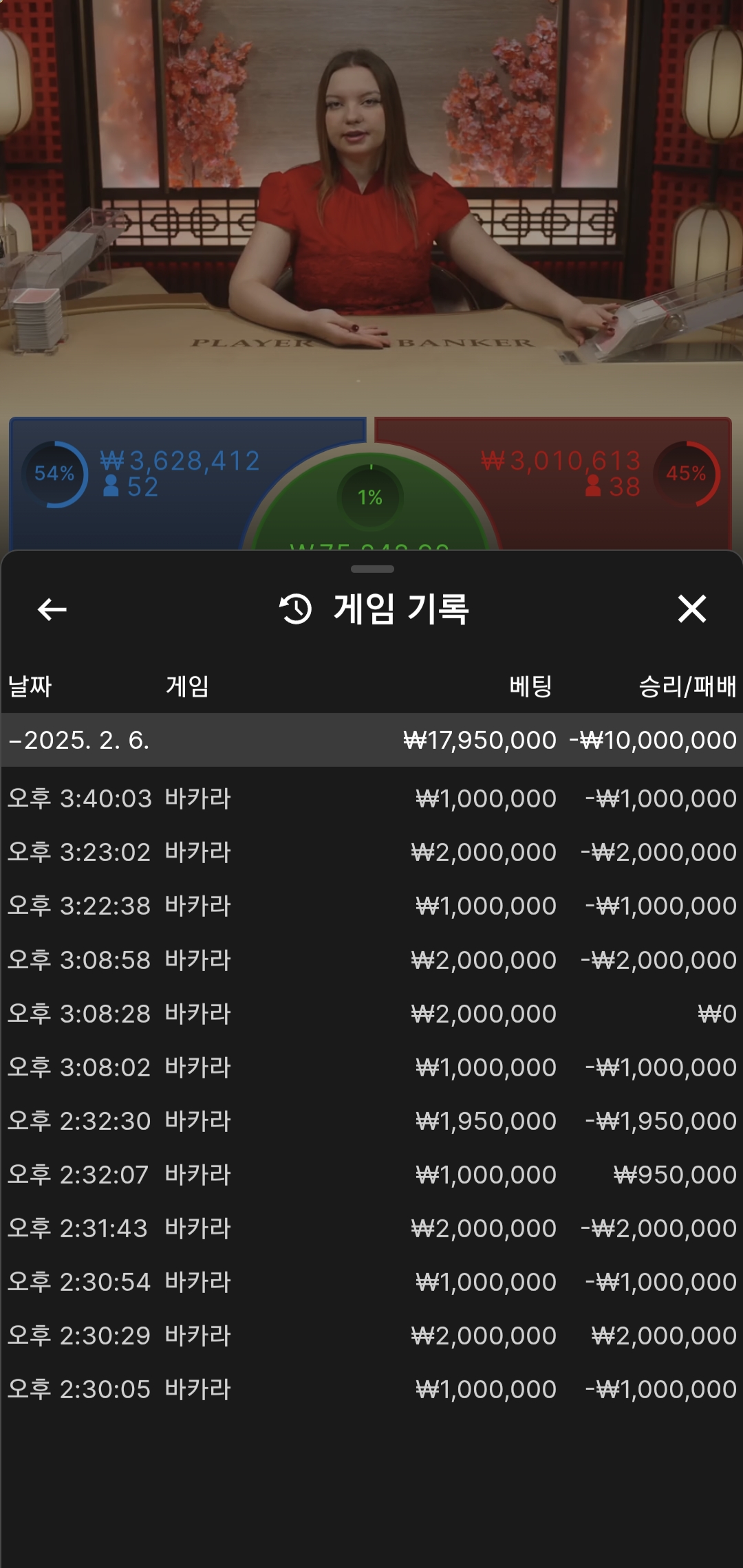
Task: Open the 오후 3:08:58 baccarat record
Action: [x=371, y=960]
